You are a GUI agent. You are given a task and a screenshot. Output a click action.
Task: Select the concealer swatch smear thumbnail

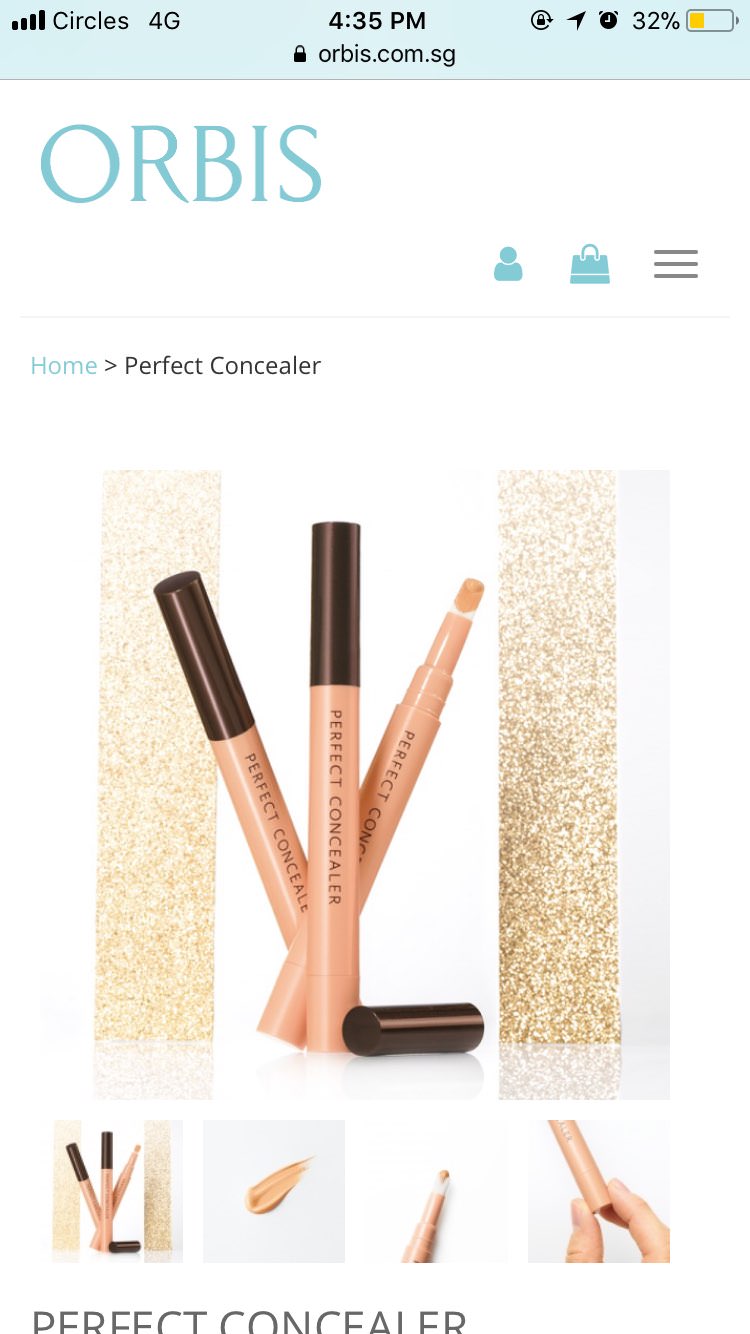(274, 1190)
